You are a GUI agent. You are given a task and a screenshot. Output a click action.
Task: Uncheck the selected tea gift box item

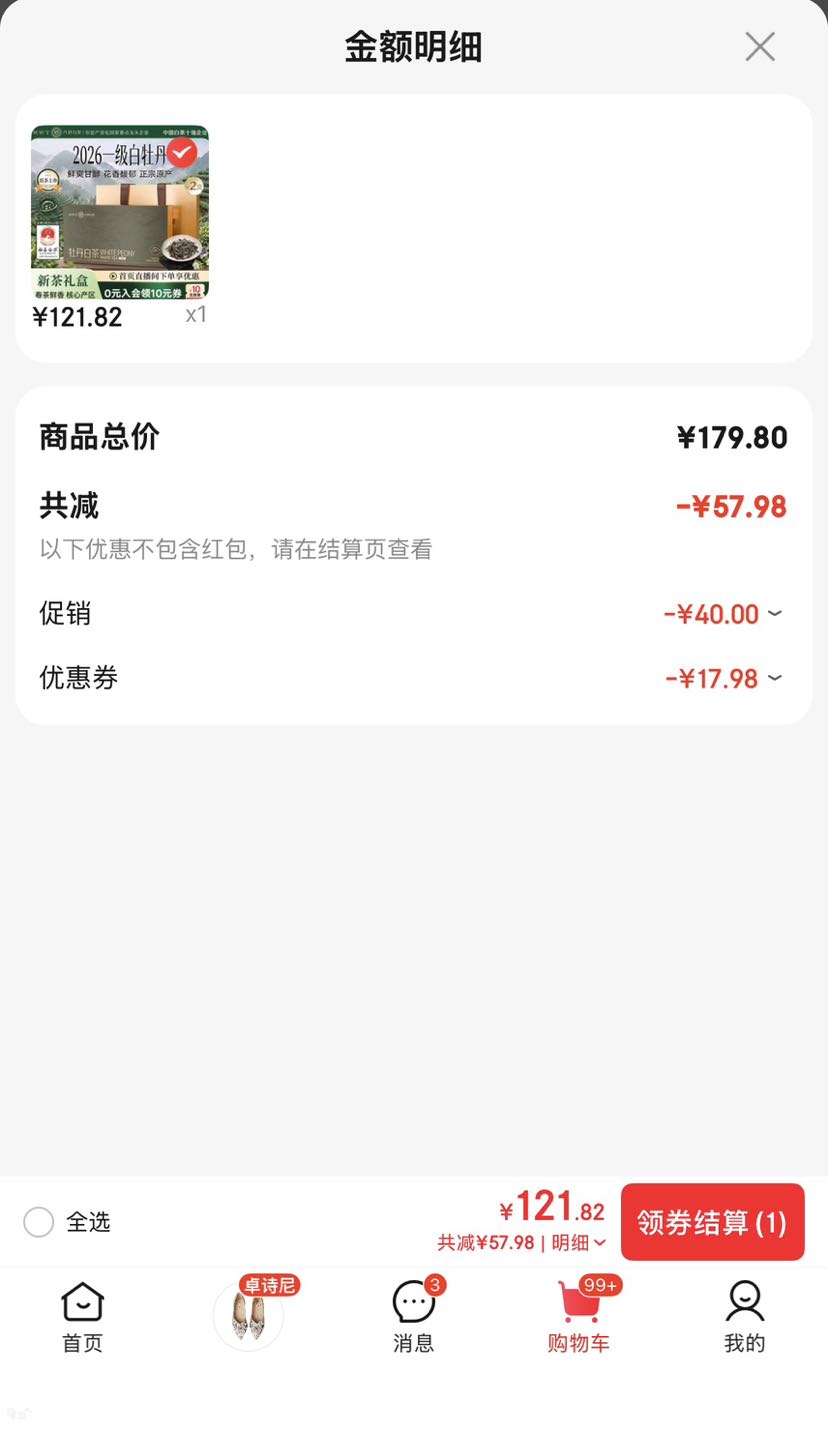(182, 152)
